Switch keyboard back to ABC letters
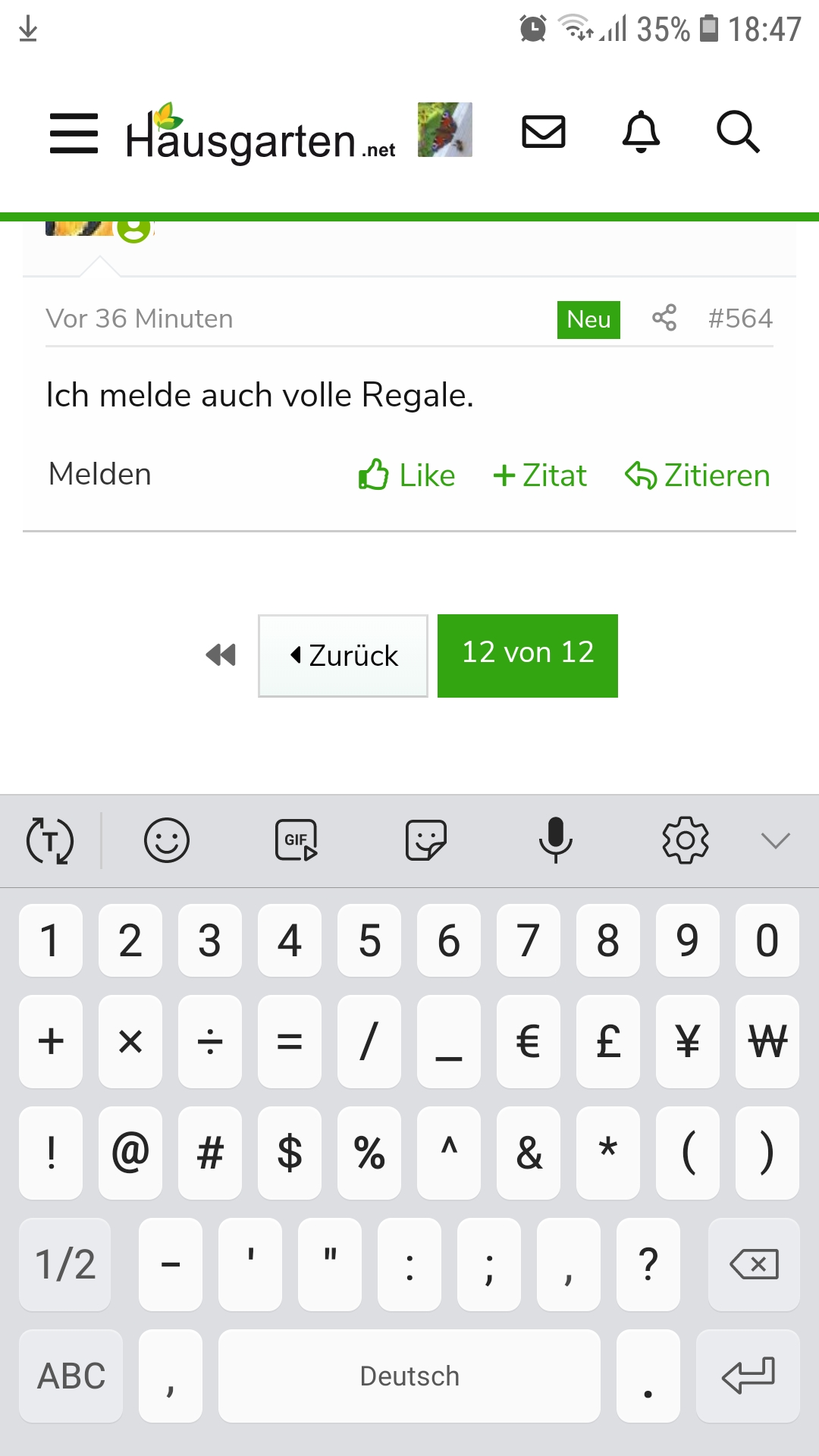Screen dimensions: 819x1456 71,1376
